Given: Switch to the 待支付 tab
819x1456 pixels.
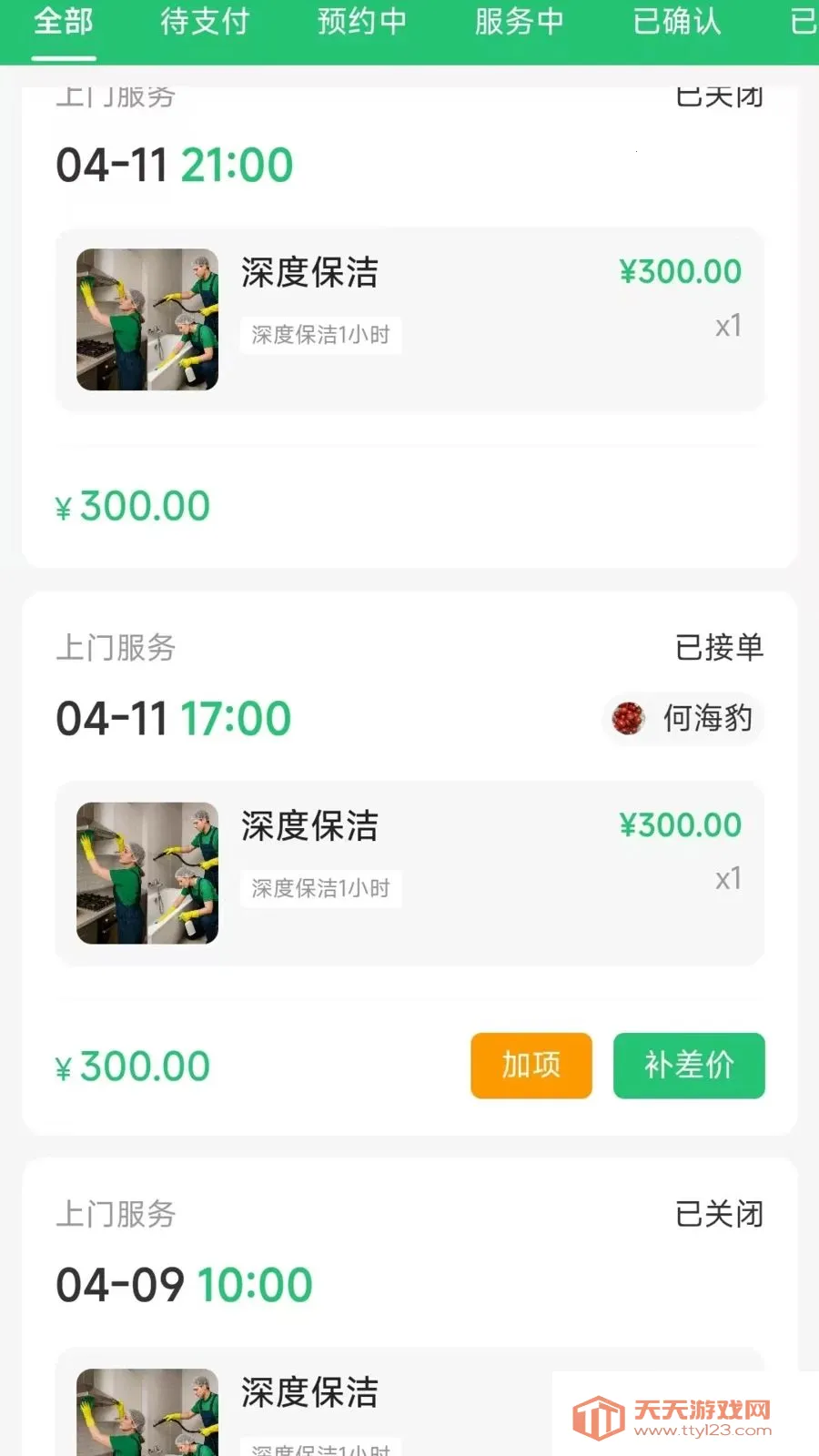Looking at the screenshot, I should 205,22.
